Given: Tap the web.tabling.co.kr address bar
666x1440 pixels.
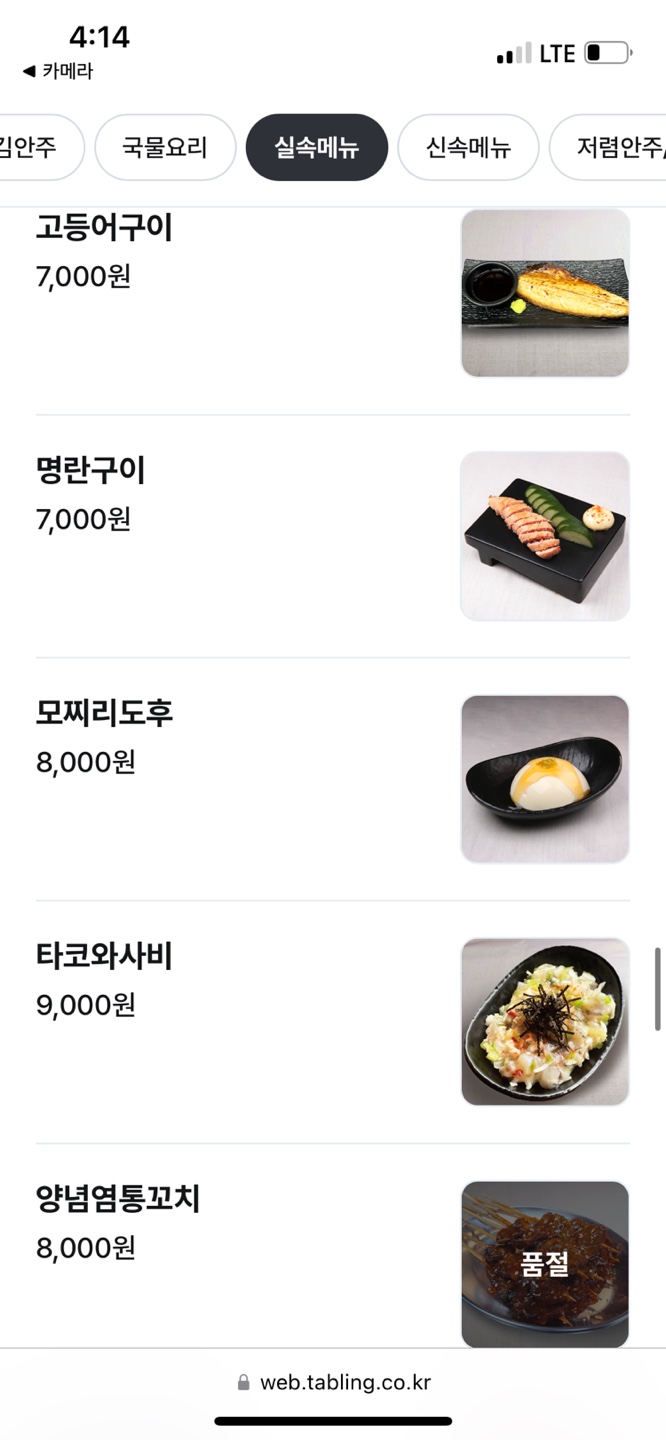Looking at the screenshot, I should [x=333, y=1383].
